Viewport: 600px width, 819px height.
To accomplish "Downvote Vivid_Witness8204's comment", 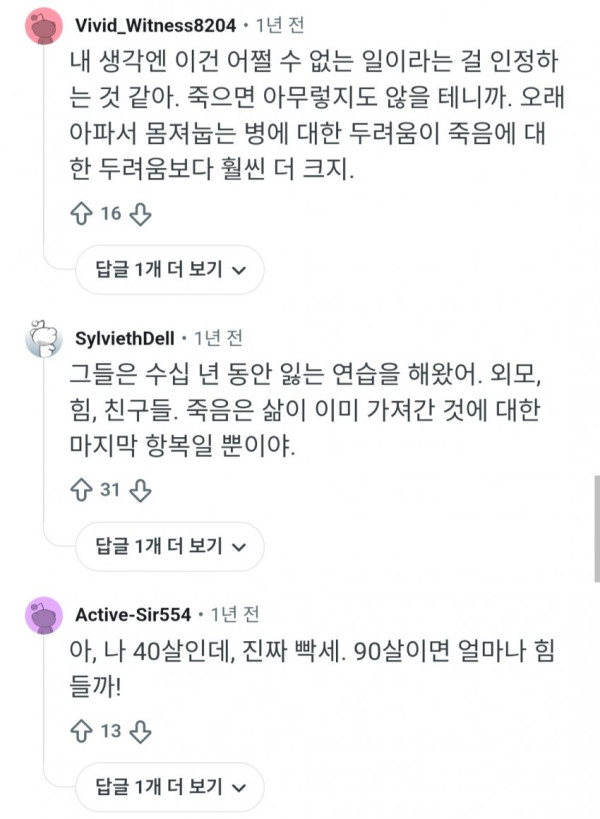I will coord(140,214).
